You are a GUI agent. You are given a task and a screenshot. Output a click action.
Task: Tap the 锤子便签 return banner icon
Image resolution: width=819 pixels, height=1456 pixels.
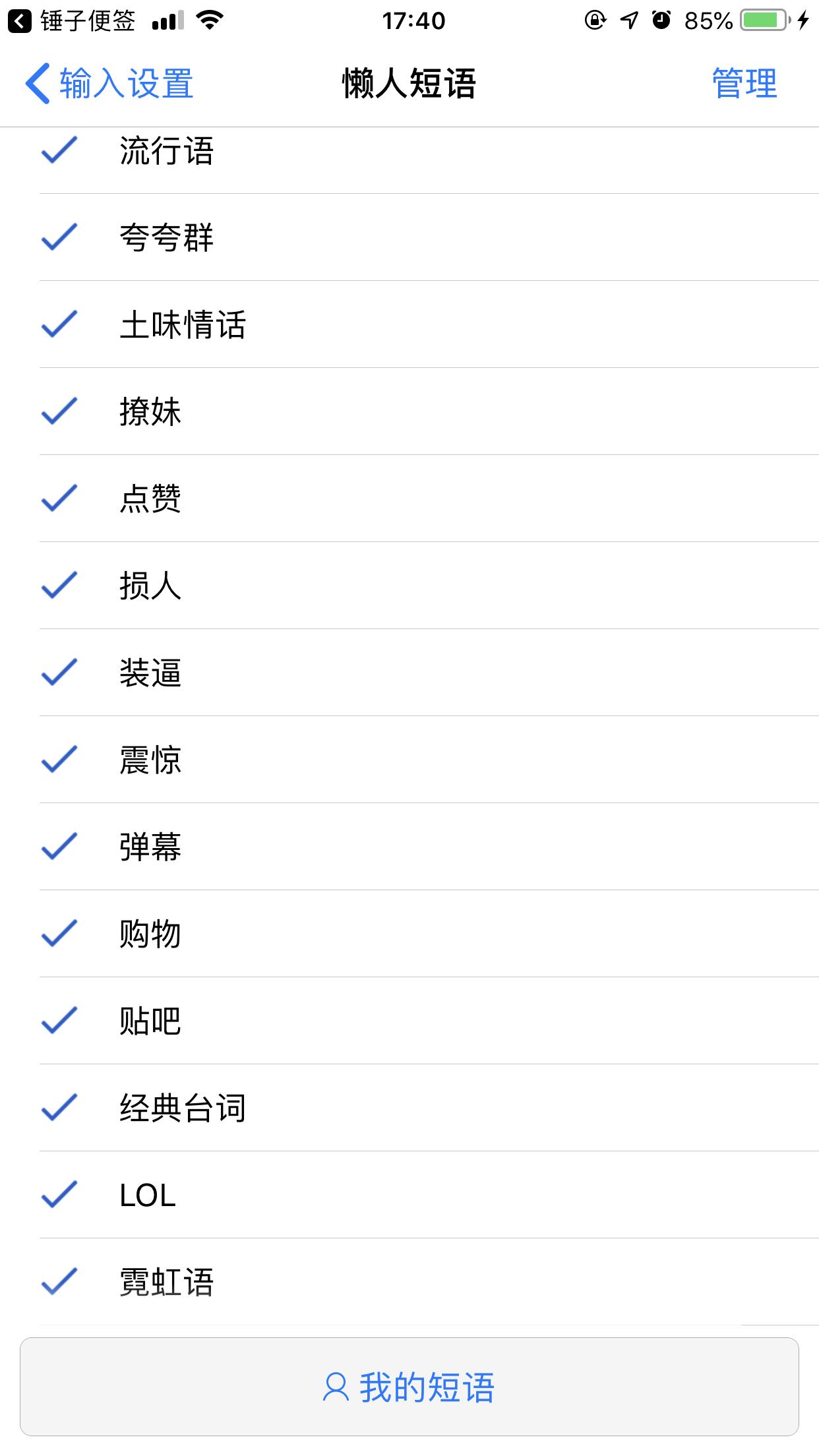pos(20,20)
